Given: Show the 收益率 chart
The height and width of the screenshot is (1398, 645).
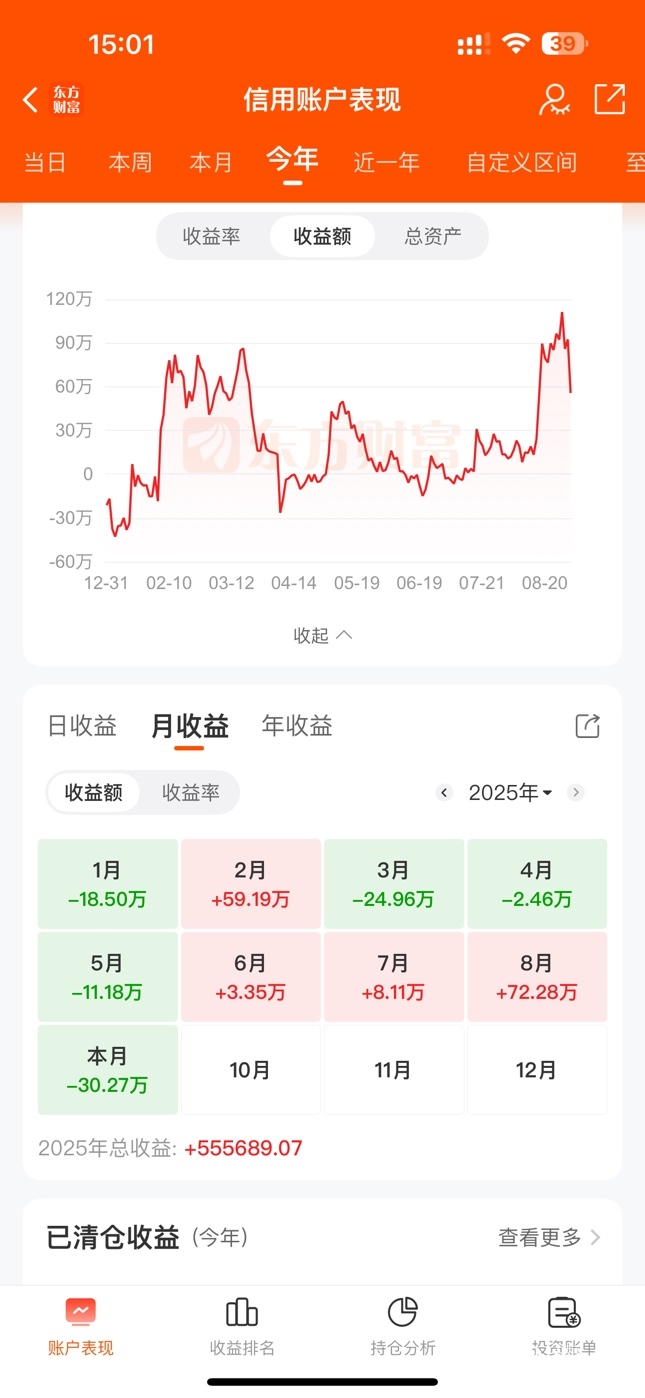Looking at the screenshot, I should (x=211, y=237).
